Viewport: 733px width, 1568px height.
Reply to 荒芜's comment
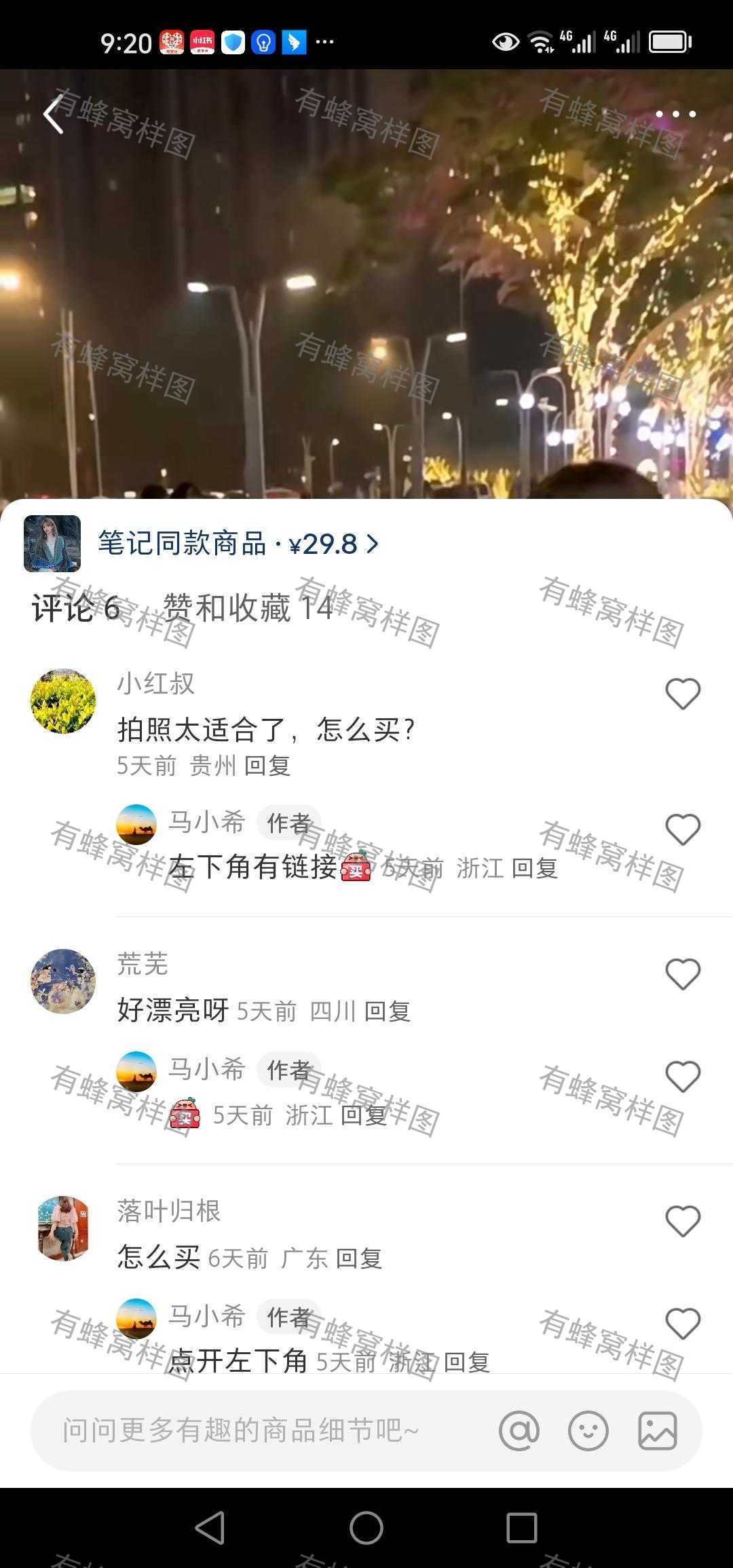[388, 1011]
